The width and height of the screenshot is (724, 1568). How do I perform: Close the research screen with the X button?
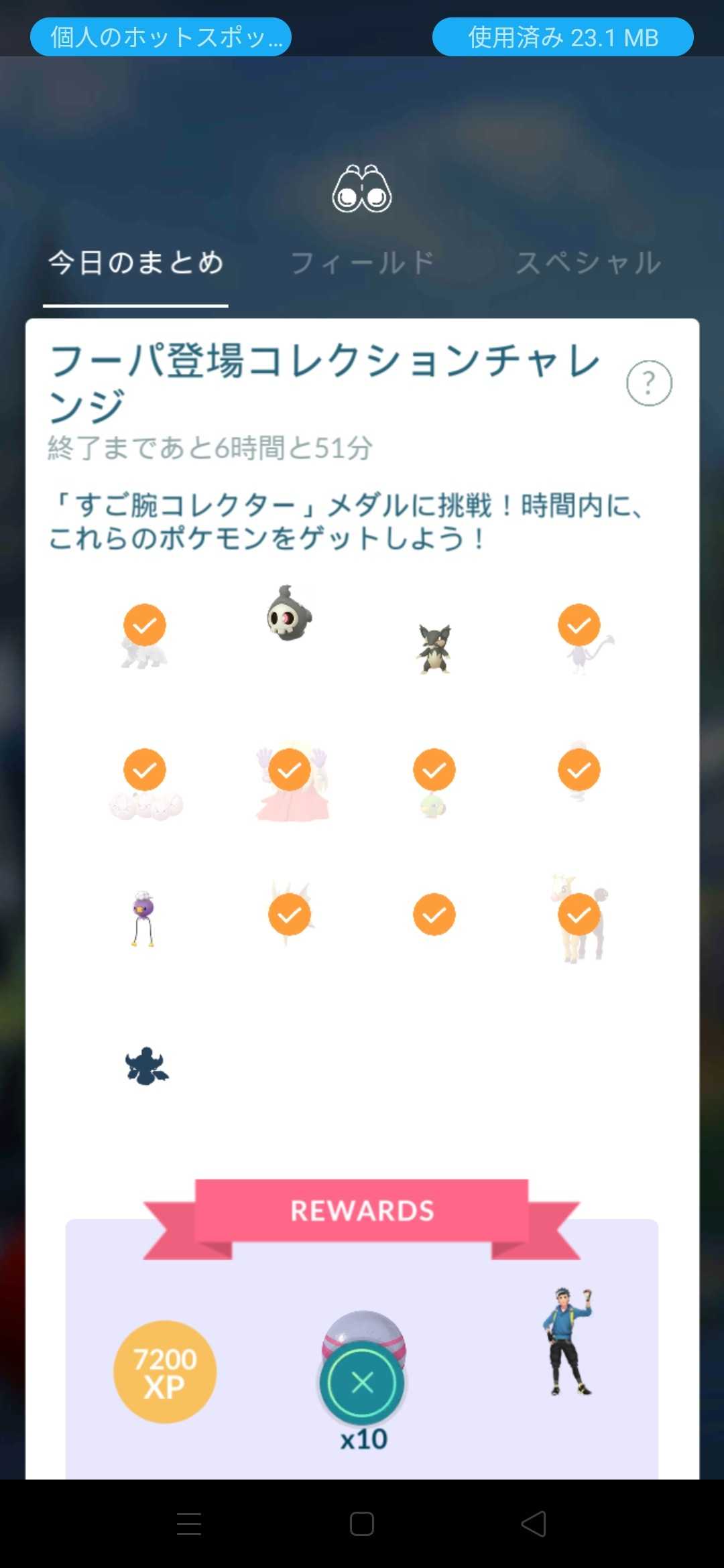[362, 1382]
